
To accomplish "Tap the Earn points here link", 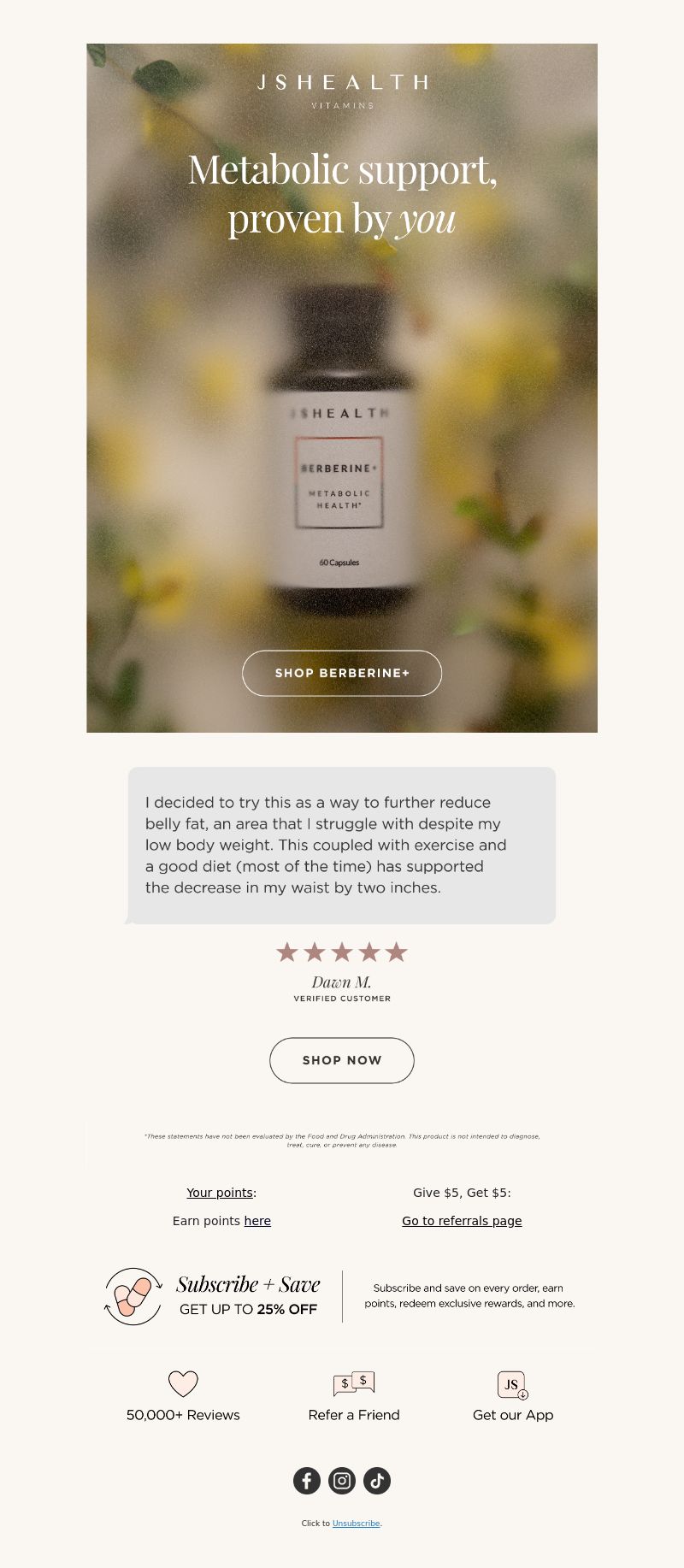I will [x=257, y=1221].
